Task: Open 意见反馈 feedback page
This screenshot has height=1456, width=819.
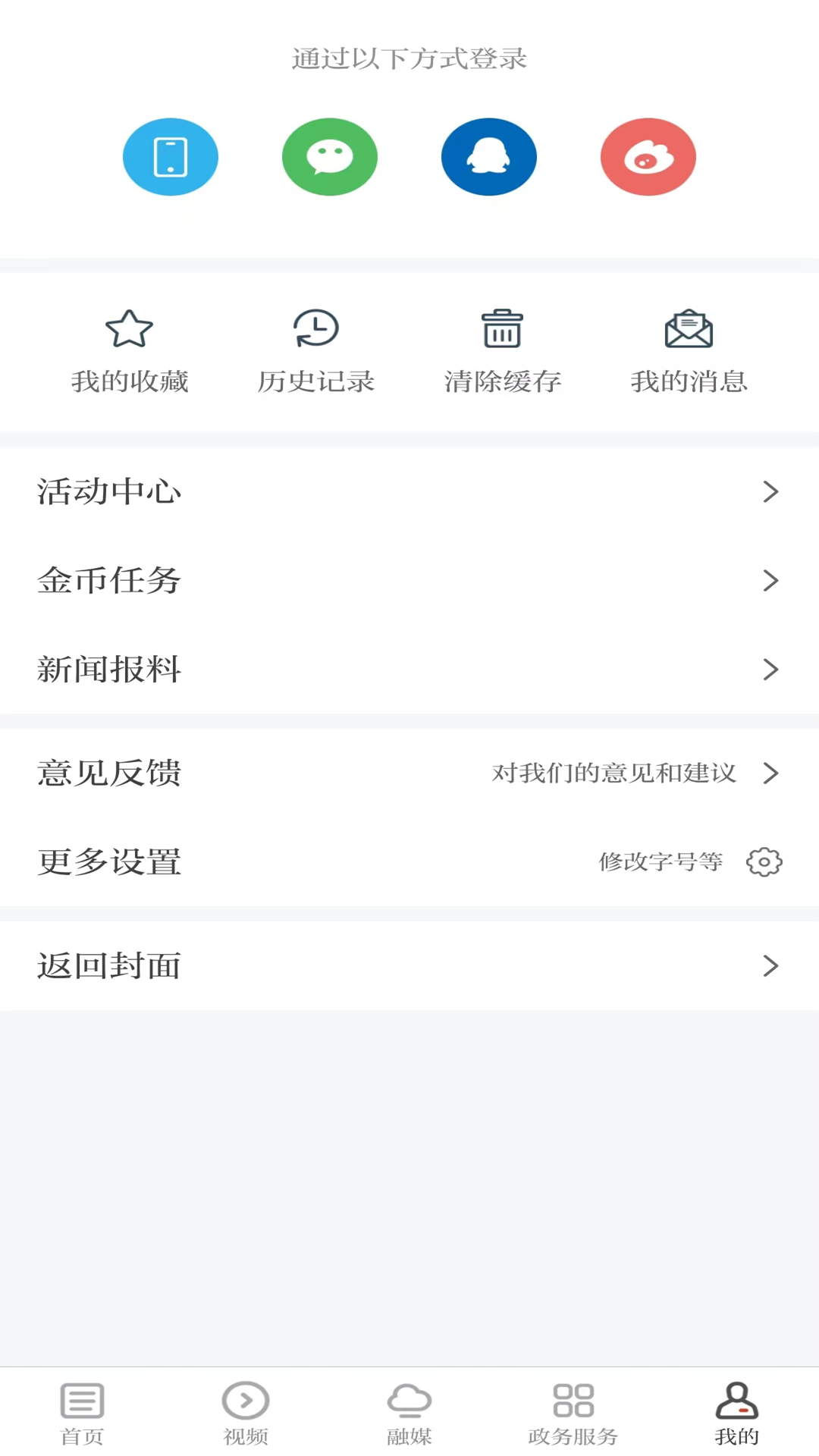Action: (108, 773)
